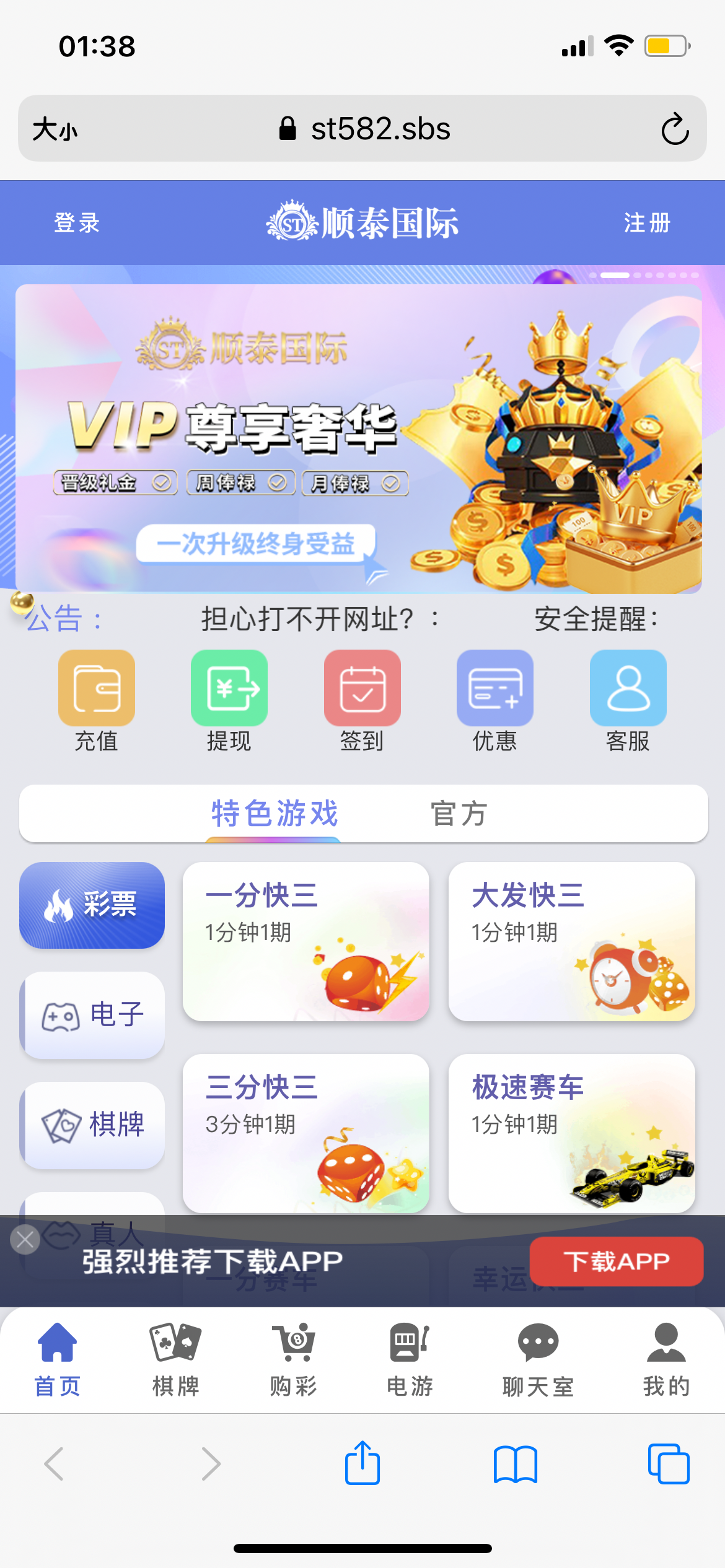Open the 大发快三 game card

tap(571, 941)
